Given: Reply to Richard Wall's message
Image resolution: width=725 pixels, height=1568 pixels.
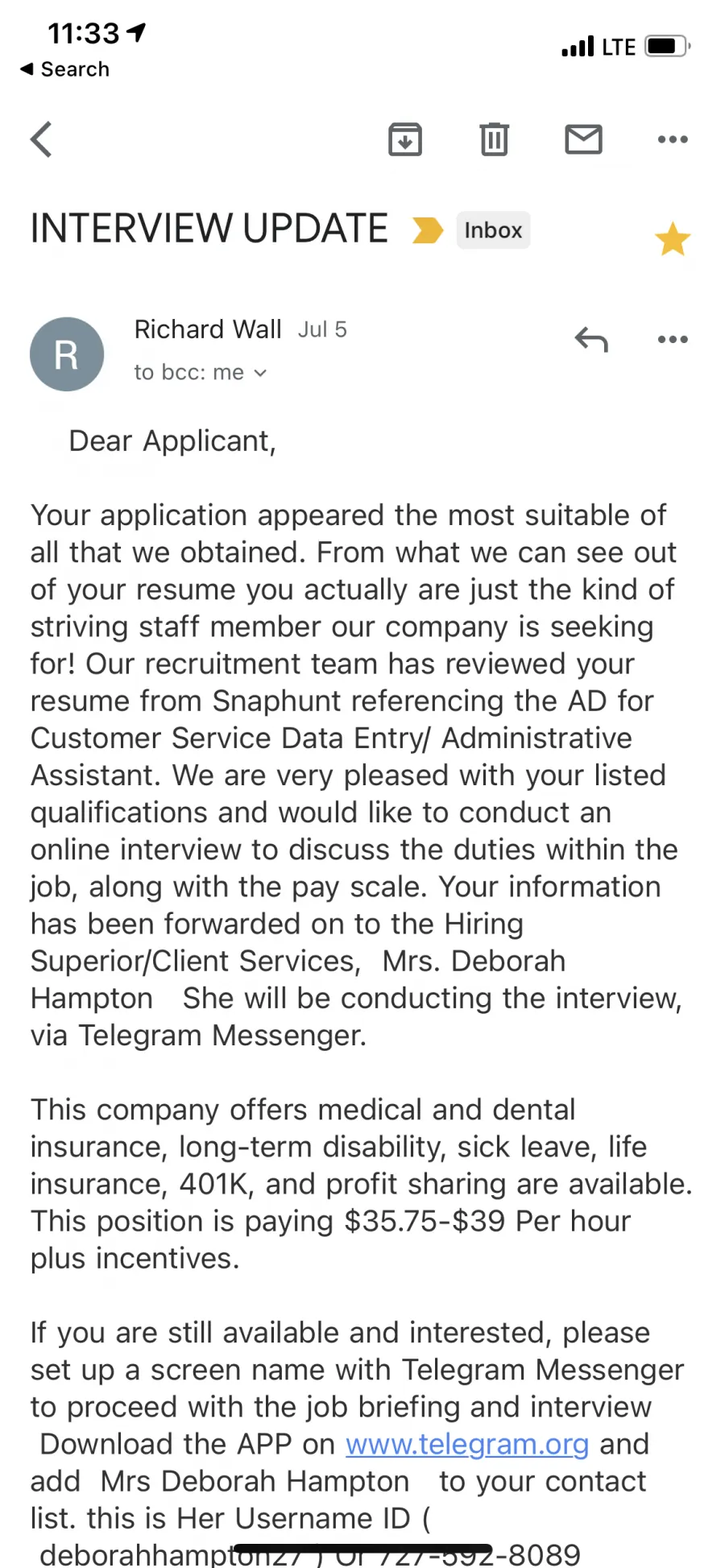Looking at the screenshot, I should 591,339.
